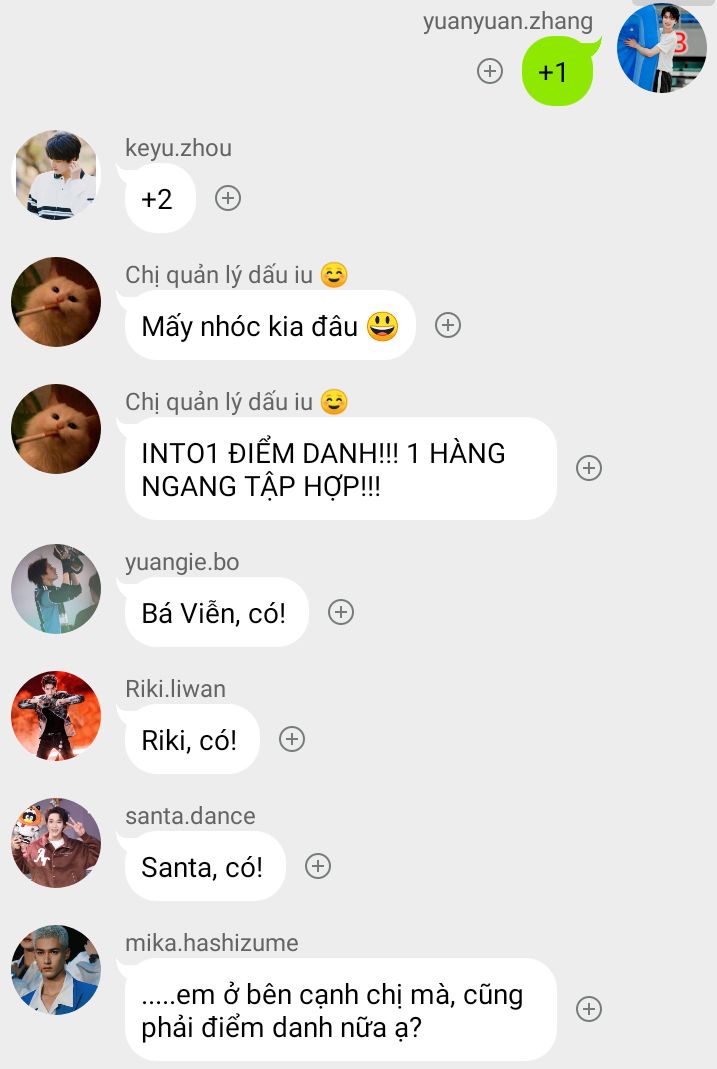The image size is (717, 1069).
Task: Open the cat avatar beside "Mấy nhóc kia đâu"
Action: [56, 302]
